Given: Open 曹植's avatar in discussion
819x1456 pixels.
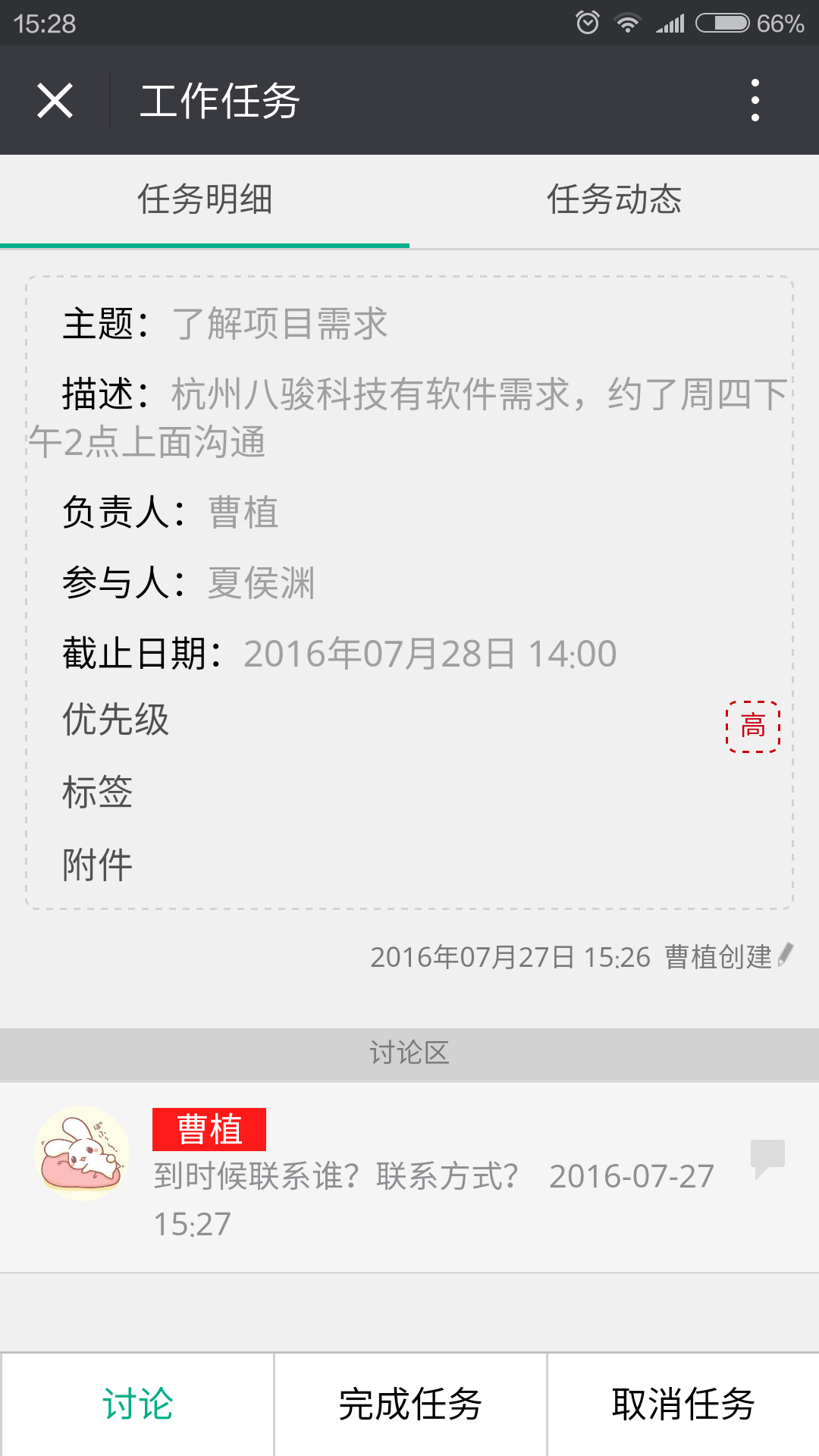Looking at the screenshot, I should [x=82, y=1153].
